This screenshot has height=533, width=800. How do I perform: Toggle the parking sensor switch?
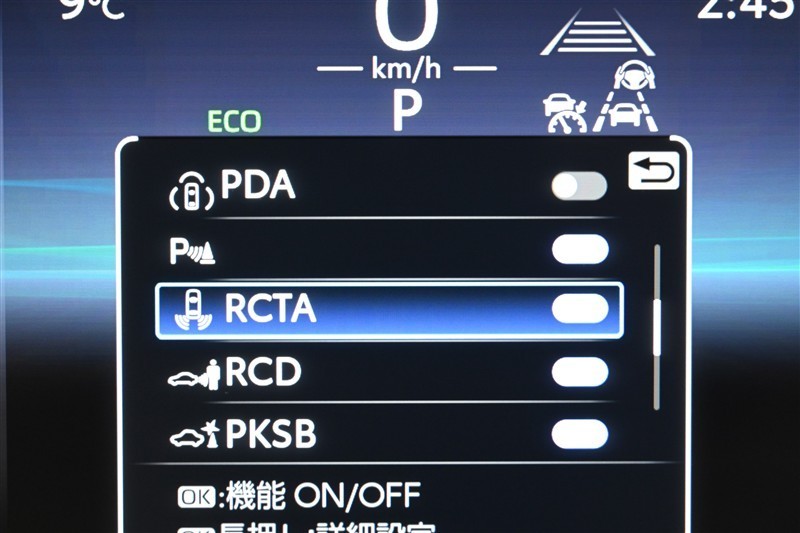pyautogui.click(x=580, y=249)
